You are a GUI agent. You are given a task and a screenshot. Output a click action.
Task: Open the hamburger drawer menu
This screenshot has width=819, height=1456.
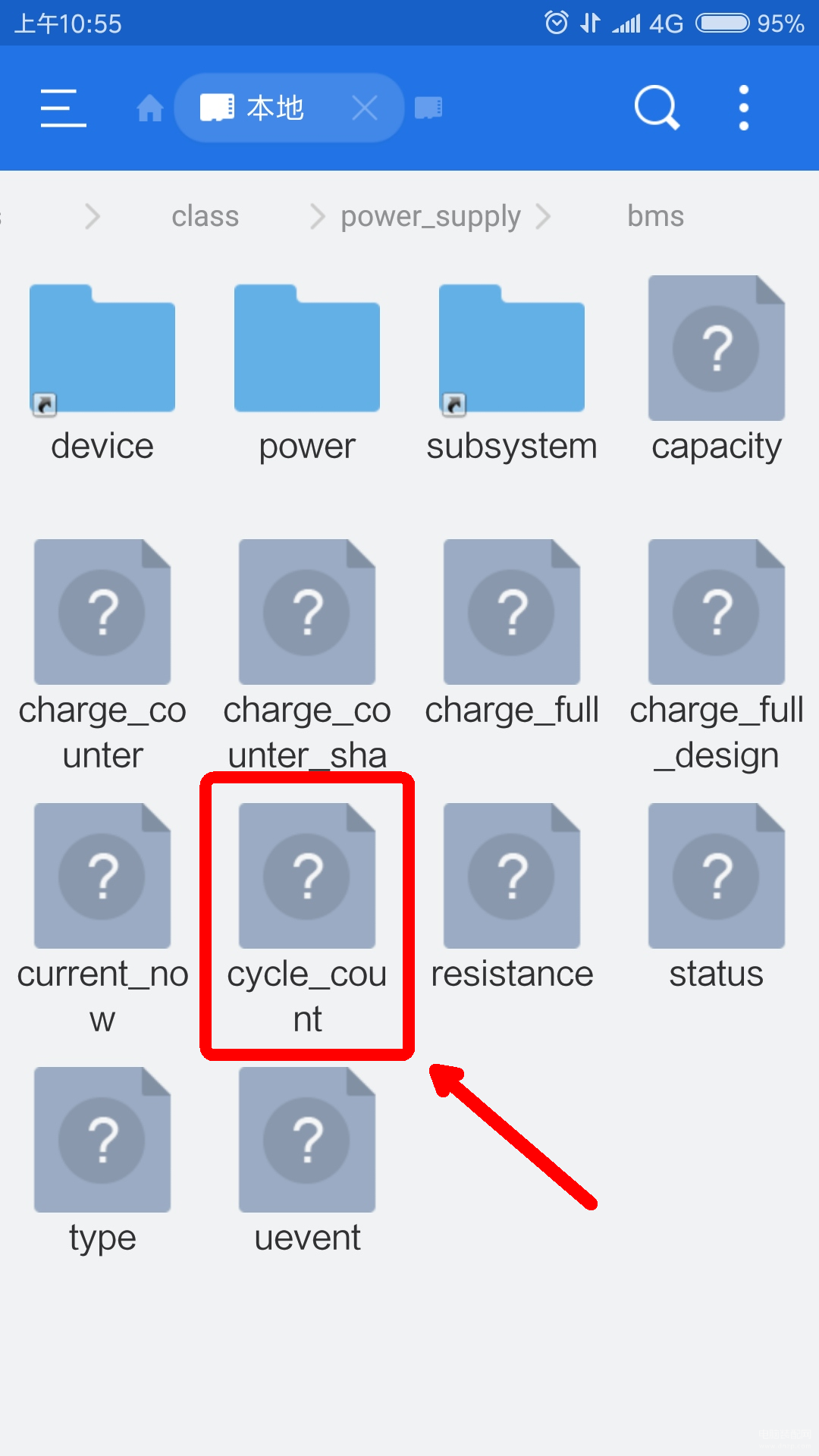(x=63, y=108)
